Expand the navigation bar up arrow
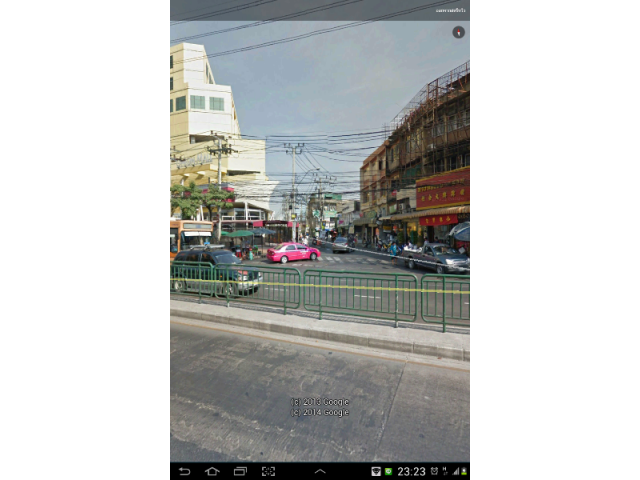The image size is (640, 480). coord(320,471)
